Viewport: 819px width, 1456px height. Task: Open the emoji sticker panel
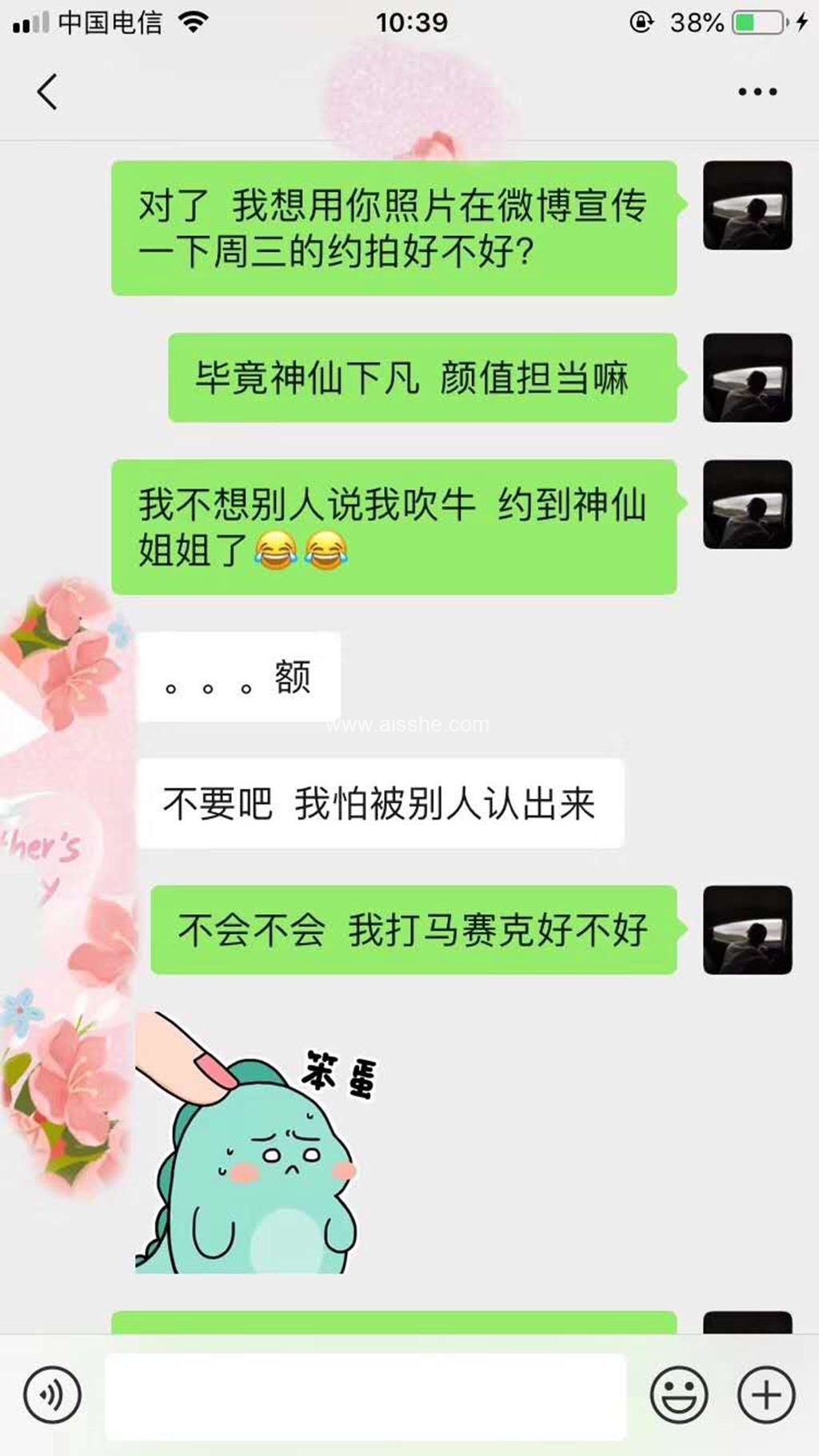point(679,1395)
